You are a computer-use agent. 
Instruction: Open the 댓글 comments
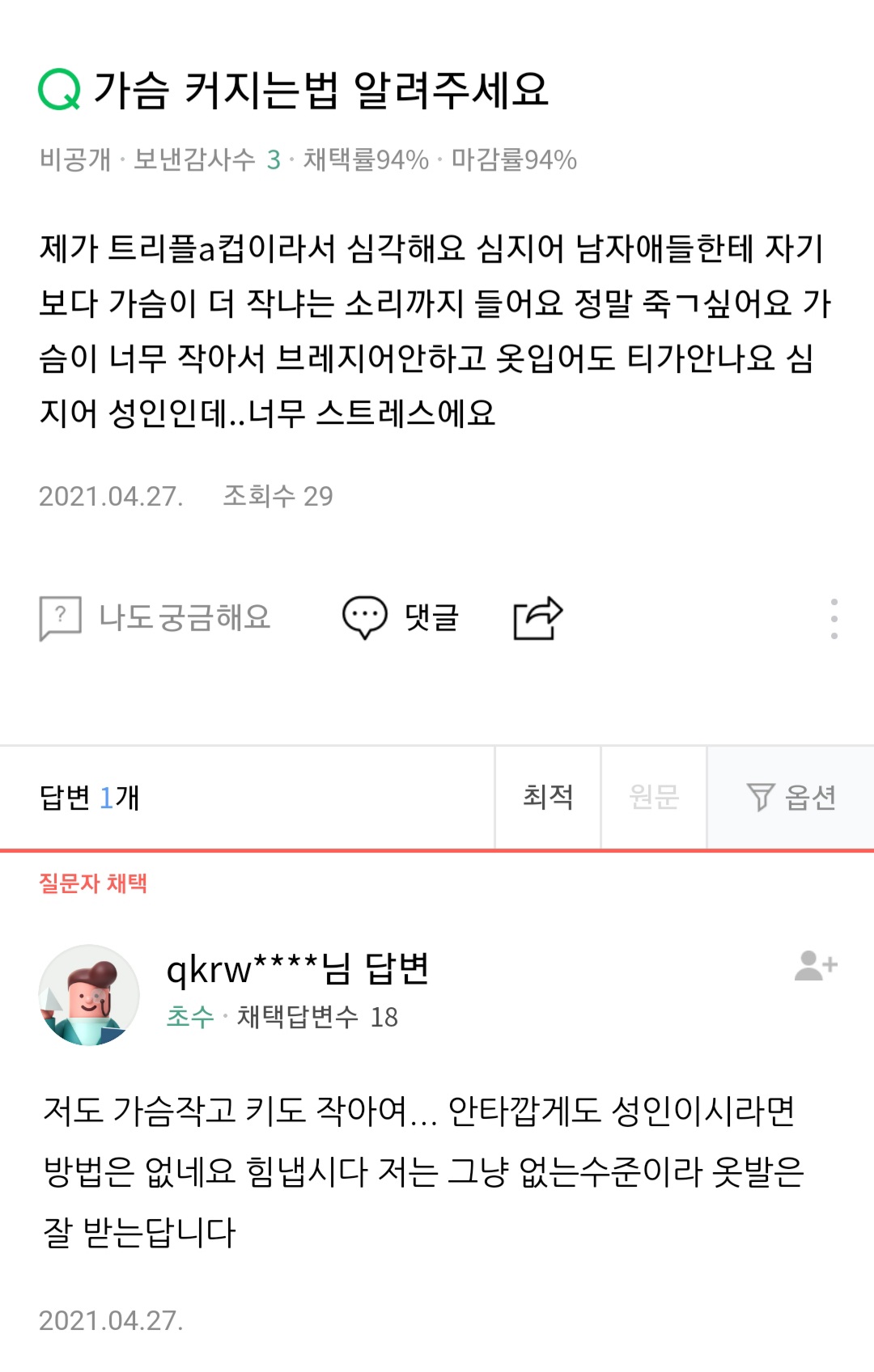pyautogui.click(x=401, y=618)
